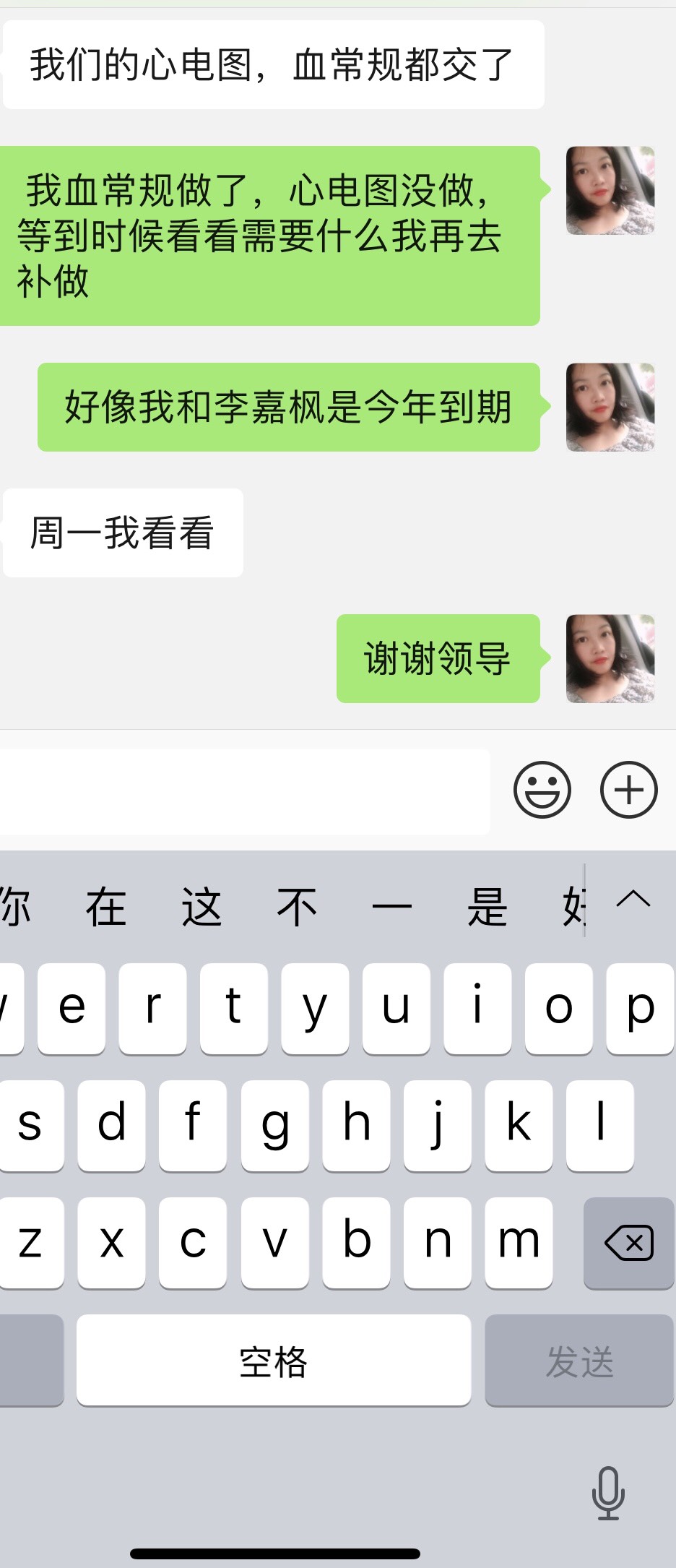
Task: Tap the keyboard backspace key
Action: click(x=628, y=1243)
